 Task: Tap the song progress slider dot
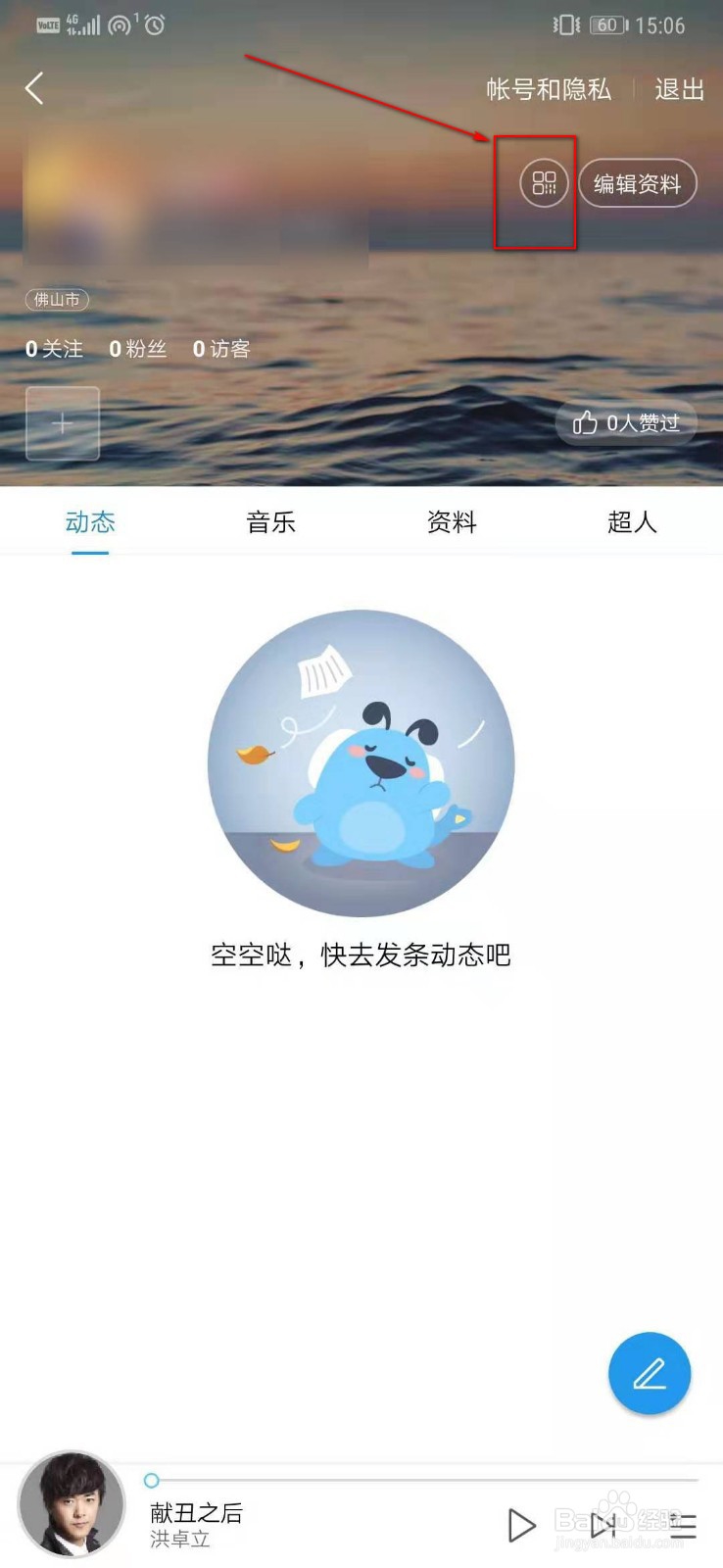click(x=152, y=1481)
